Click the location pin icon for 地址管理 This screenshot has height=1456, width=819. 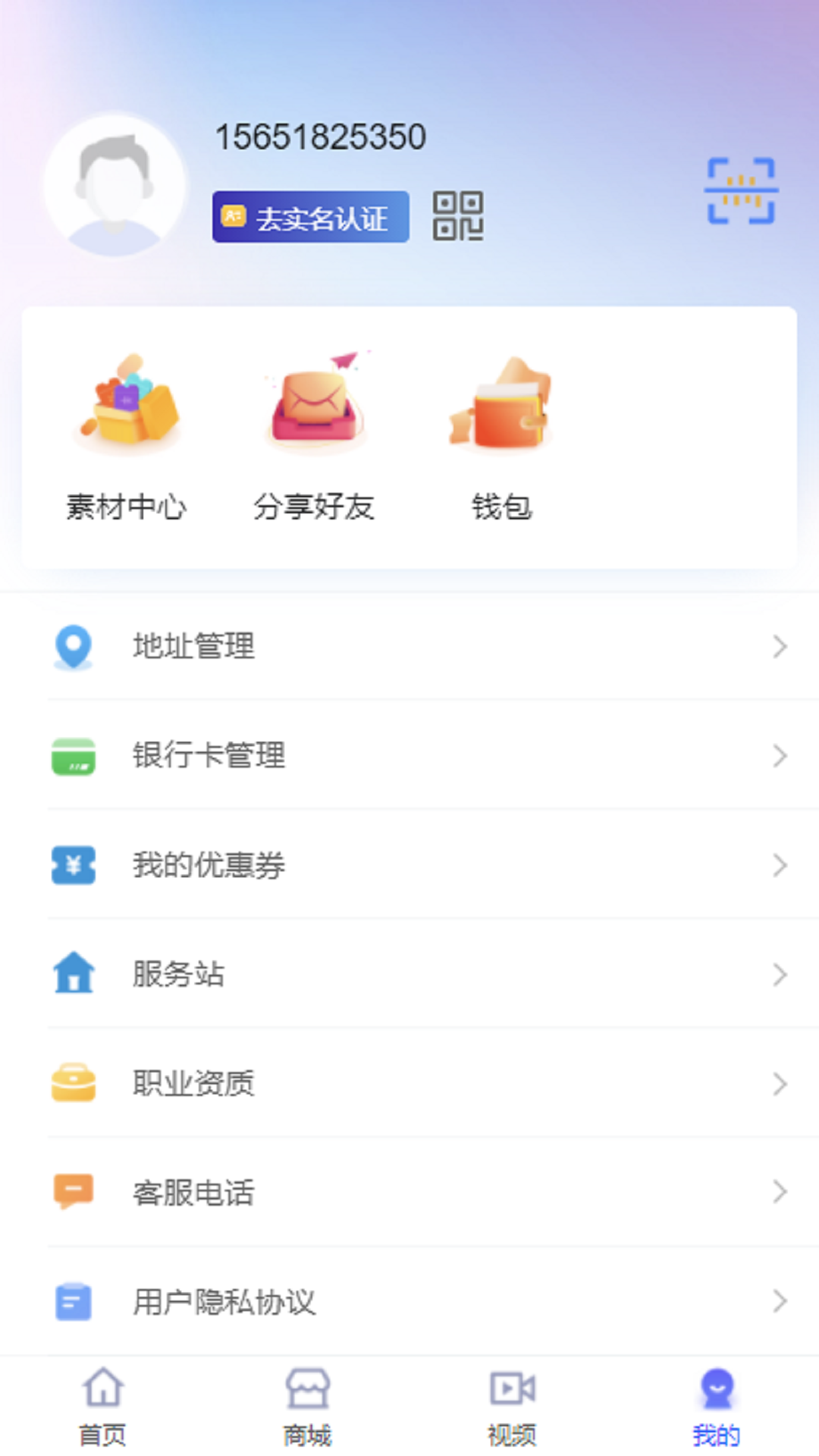tap(73, 647)
